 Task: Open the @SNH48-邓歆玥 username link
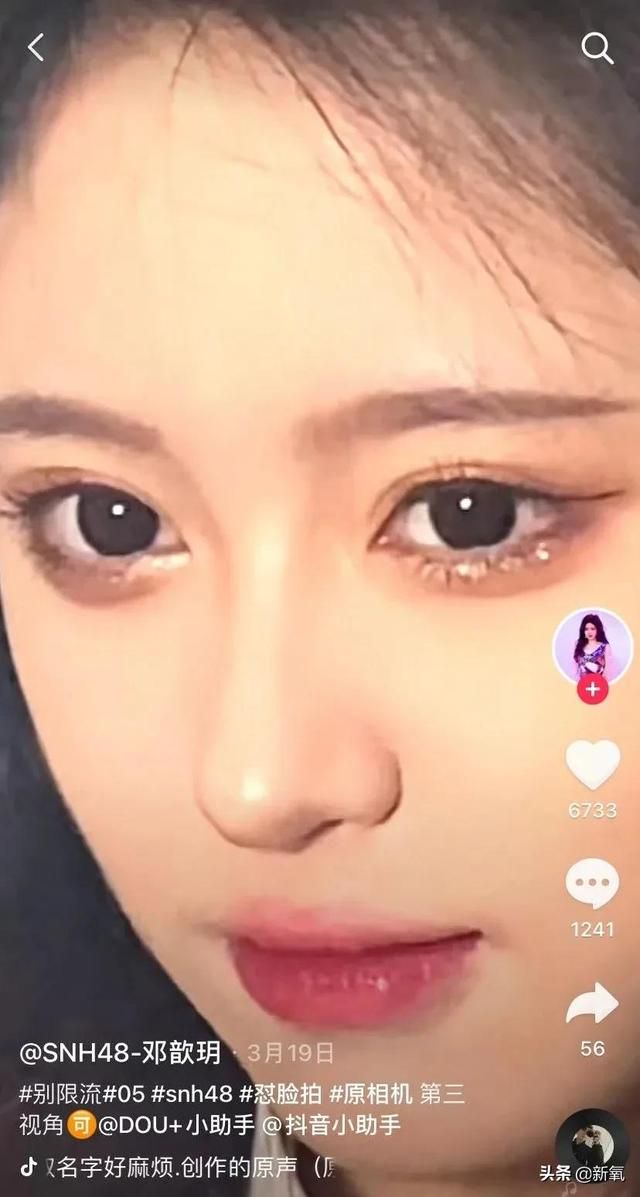(x=120, y=1053)
